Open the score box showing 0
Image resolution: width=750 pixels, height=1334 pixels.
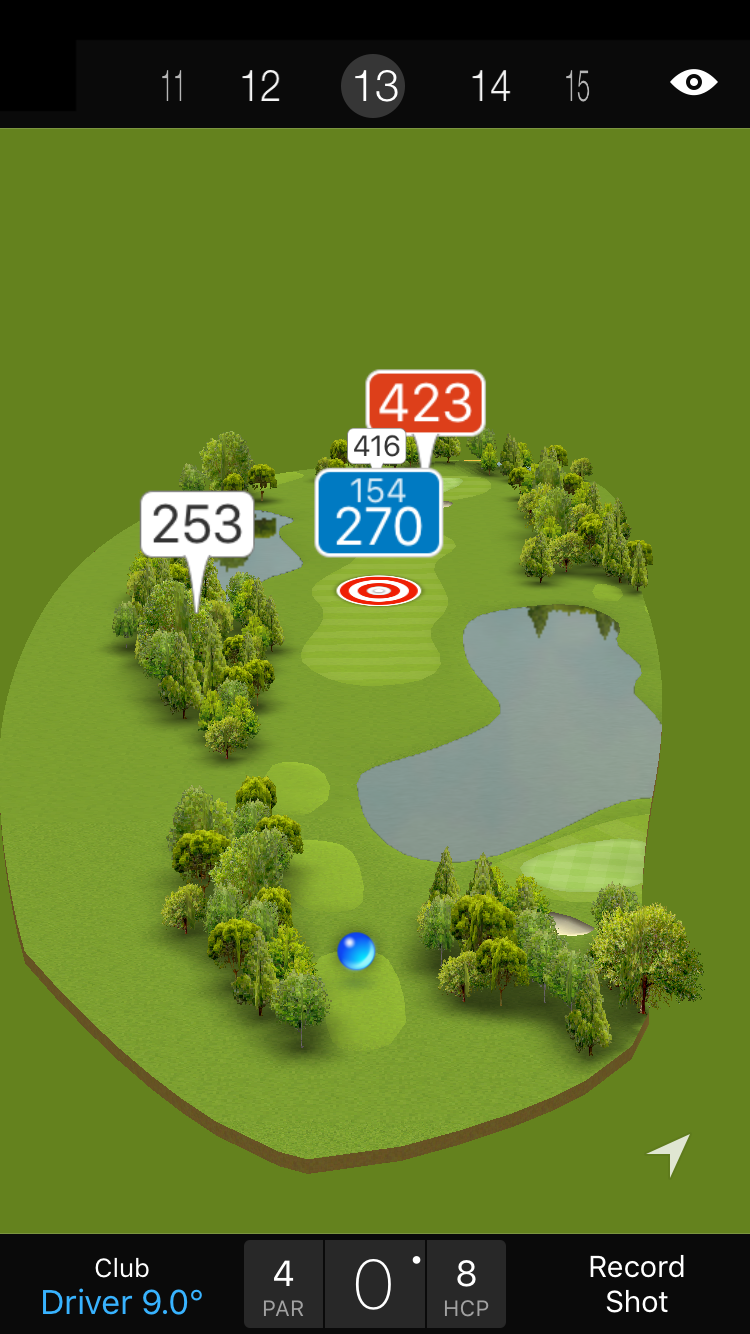point(374,1285)
